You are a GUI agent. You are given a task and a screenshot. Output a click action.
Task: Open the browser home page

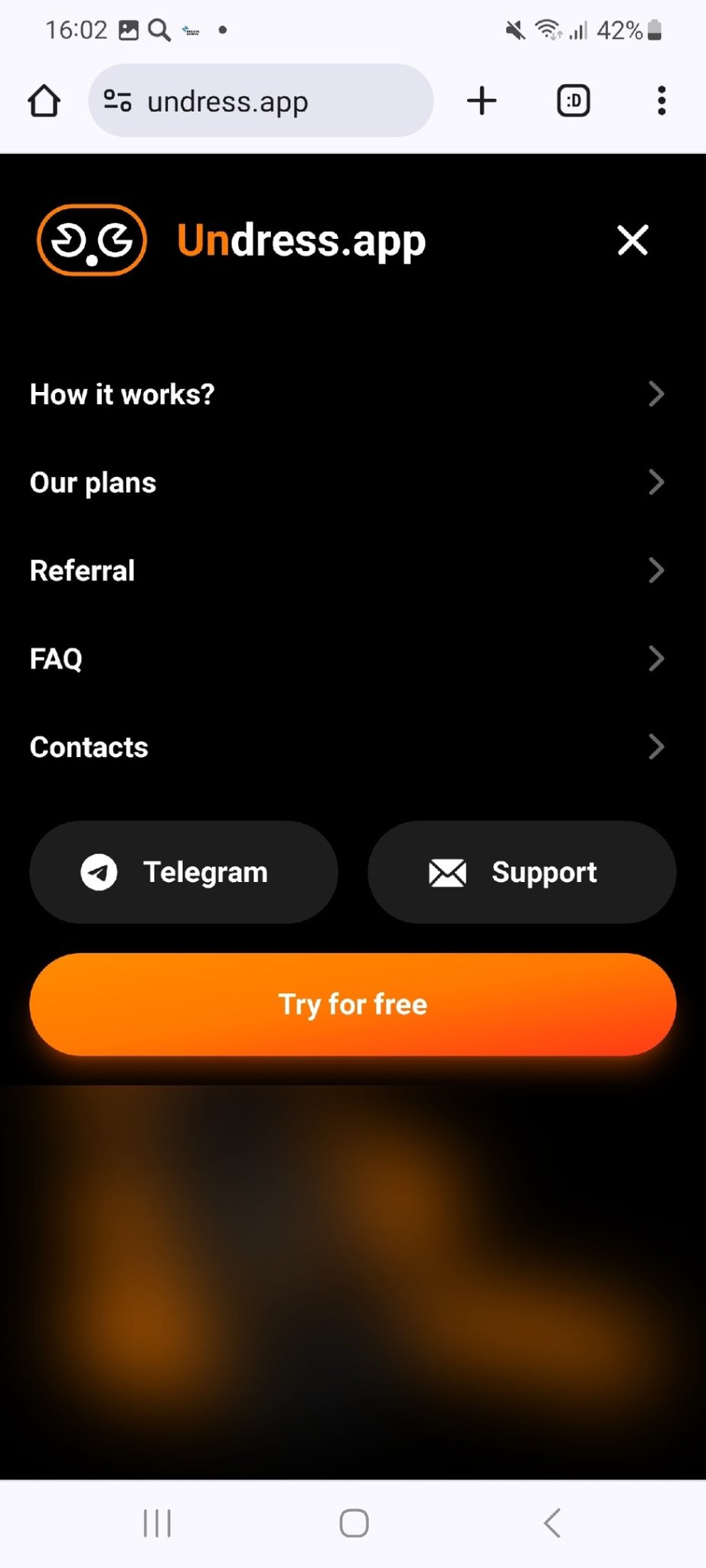point(44,101)
